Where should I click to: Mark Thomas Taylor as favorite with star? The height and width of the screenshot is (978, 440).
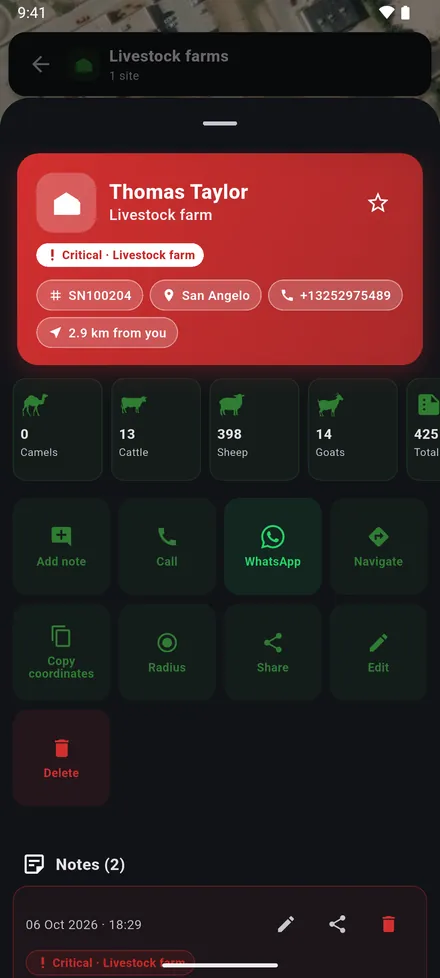[378, 203]
